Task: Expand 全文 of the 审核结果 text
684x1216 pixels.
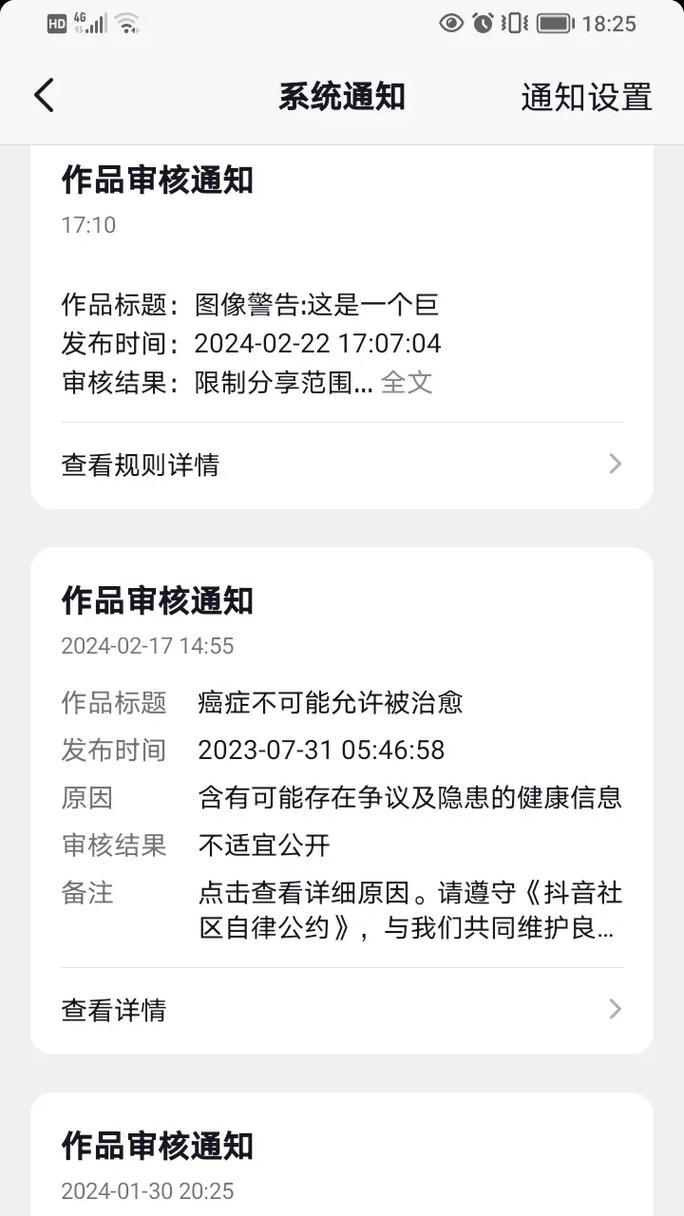Action: coord(406,382)
